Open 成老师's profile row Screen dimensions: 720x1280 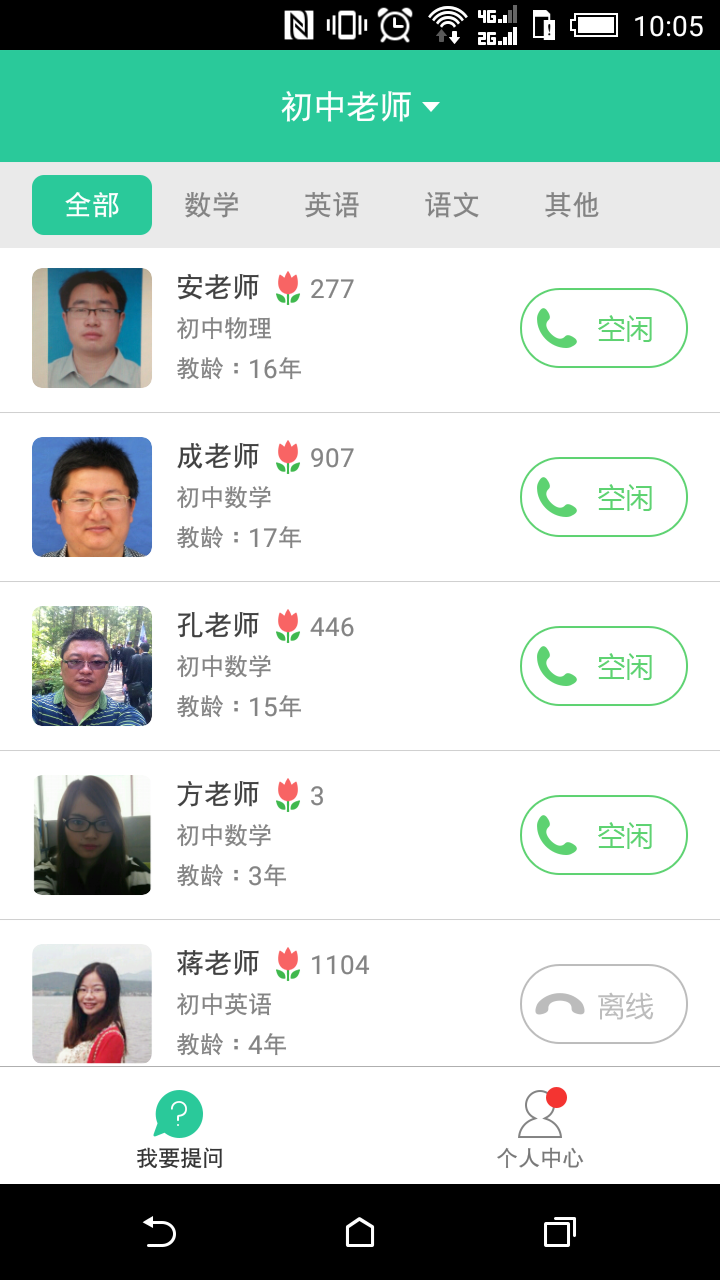pyautogui.click(x=300, y=497)
